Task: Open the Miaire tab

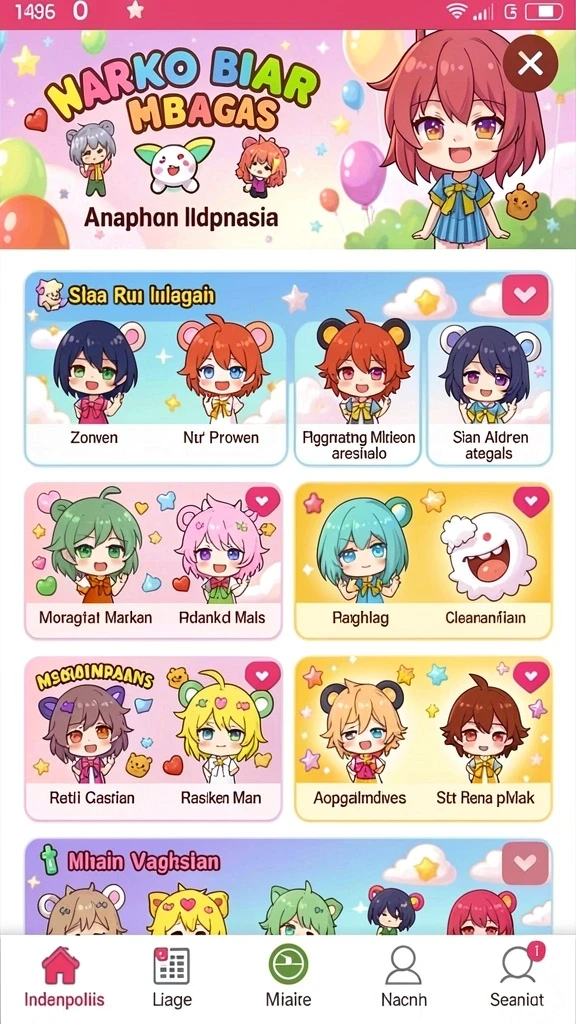Action: 288,978
